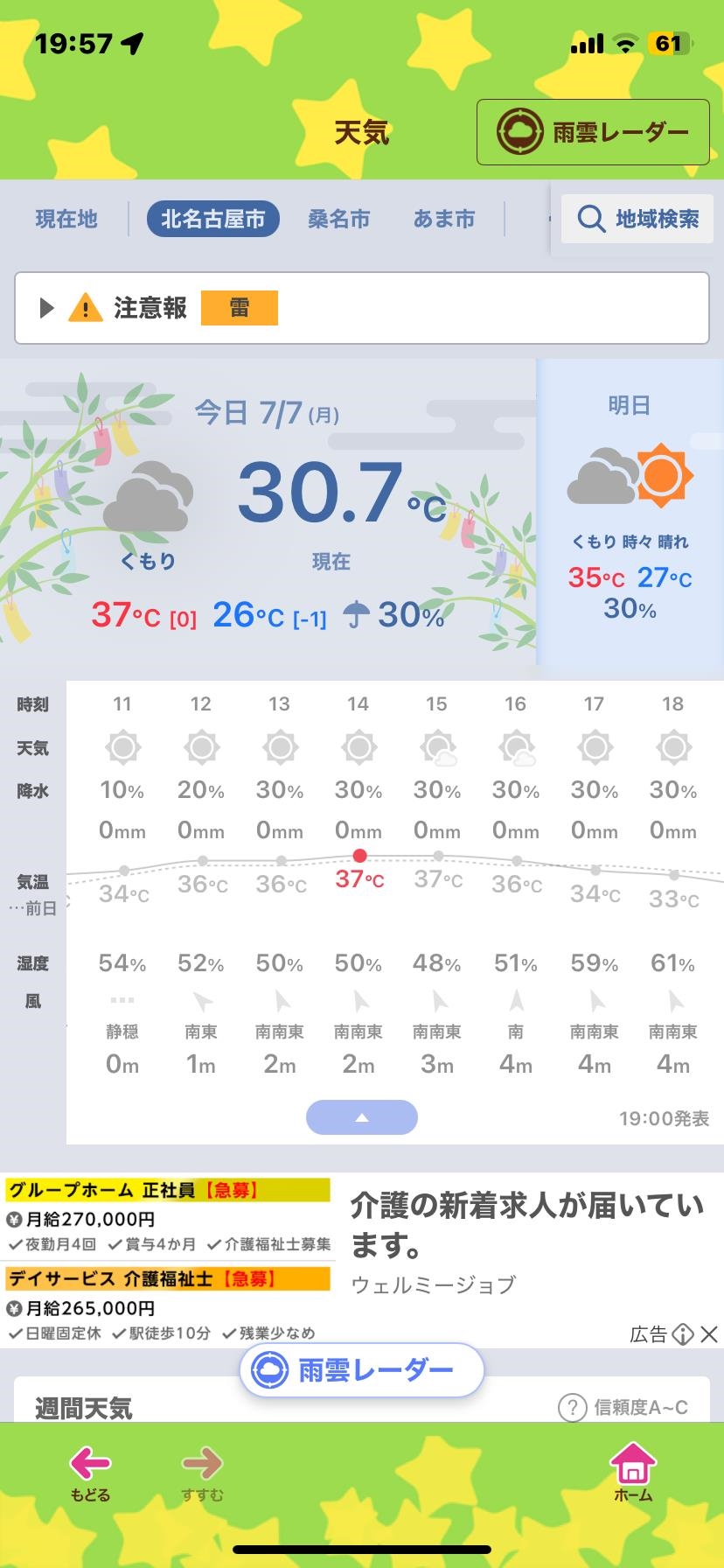724x1568 pixels.
Task: Close the advertisement with the X
Action: click(x=709, y=1334)
